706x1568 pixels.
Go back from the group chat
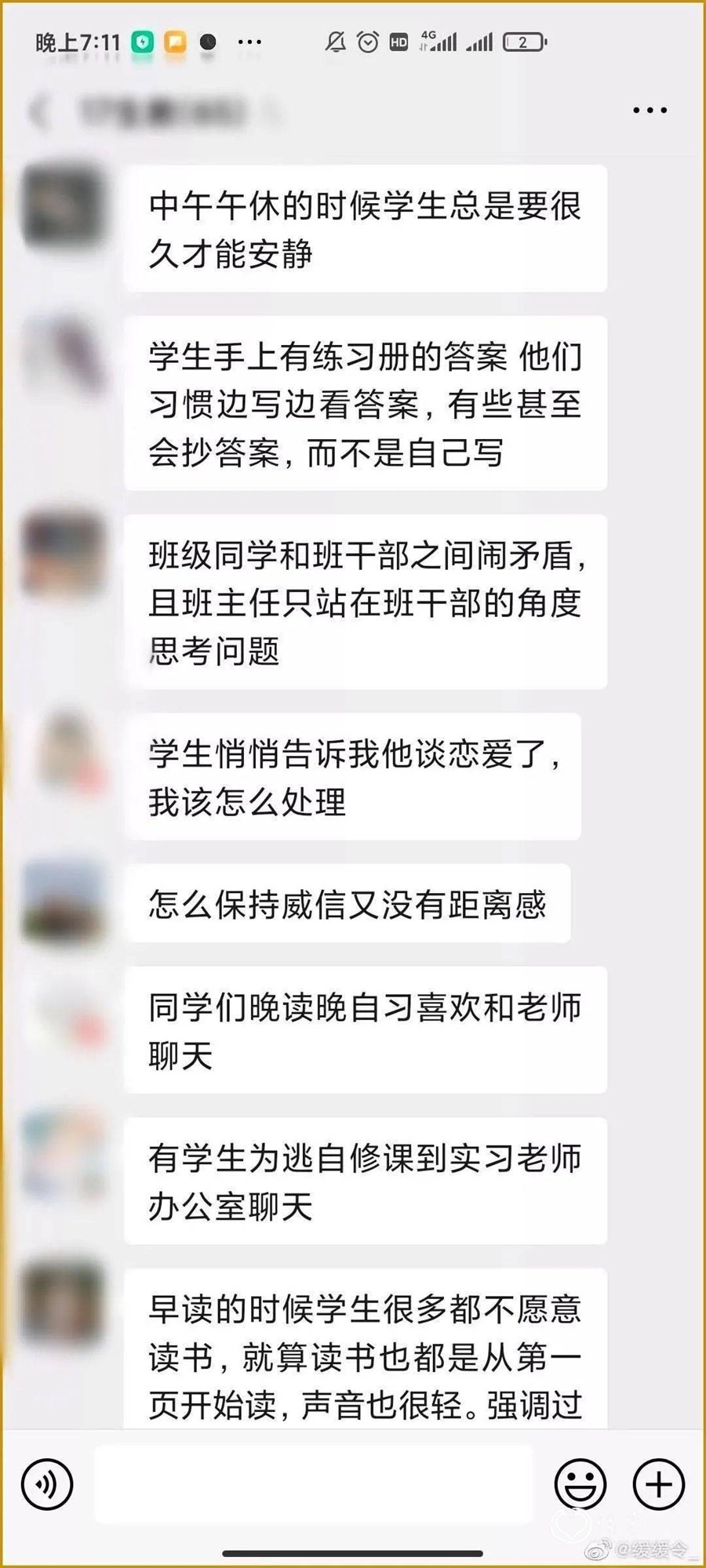39,112
